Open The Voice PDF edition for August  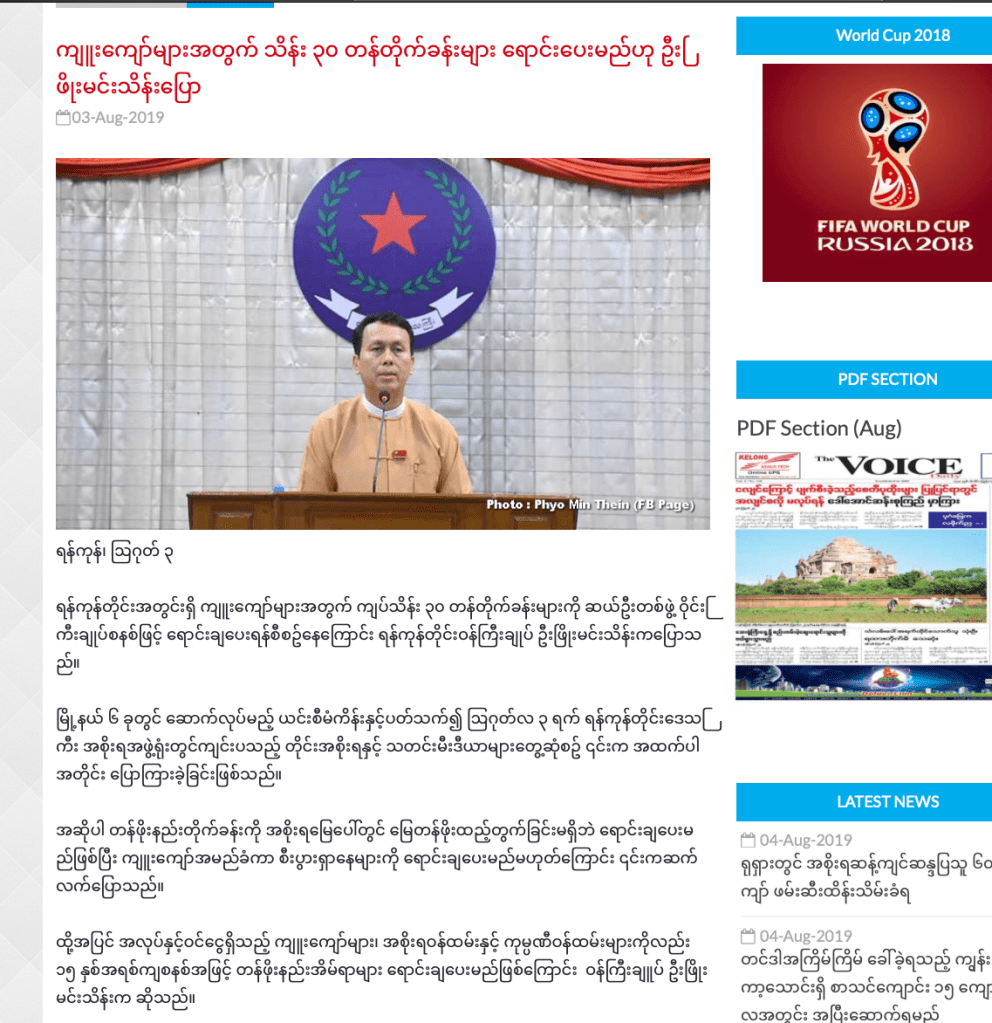tap(863, 575)
